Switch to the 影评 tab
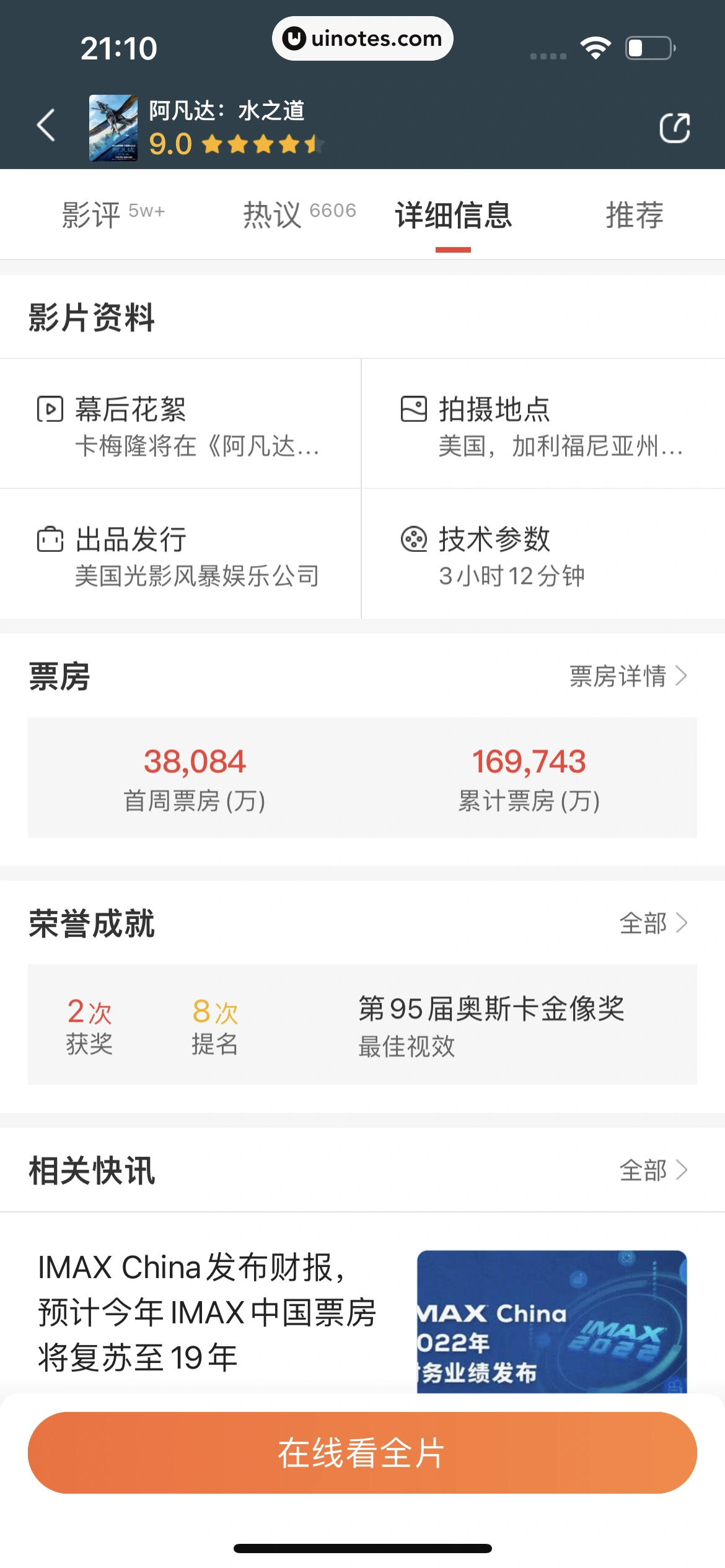725x1568 pixels. pyautogui.click(x=113, y=214)
